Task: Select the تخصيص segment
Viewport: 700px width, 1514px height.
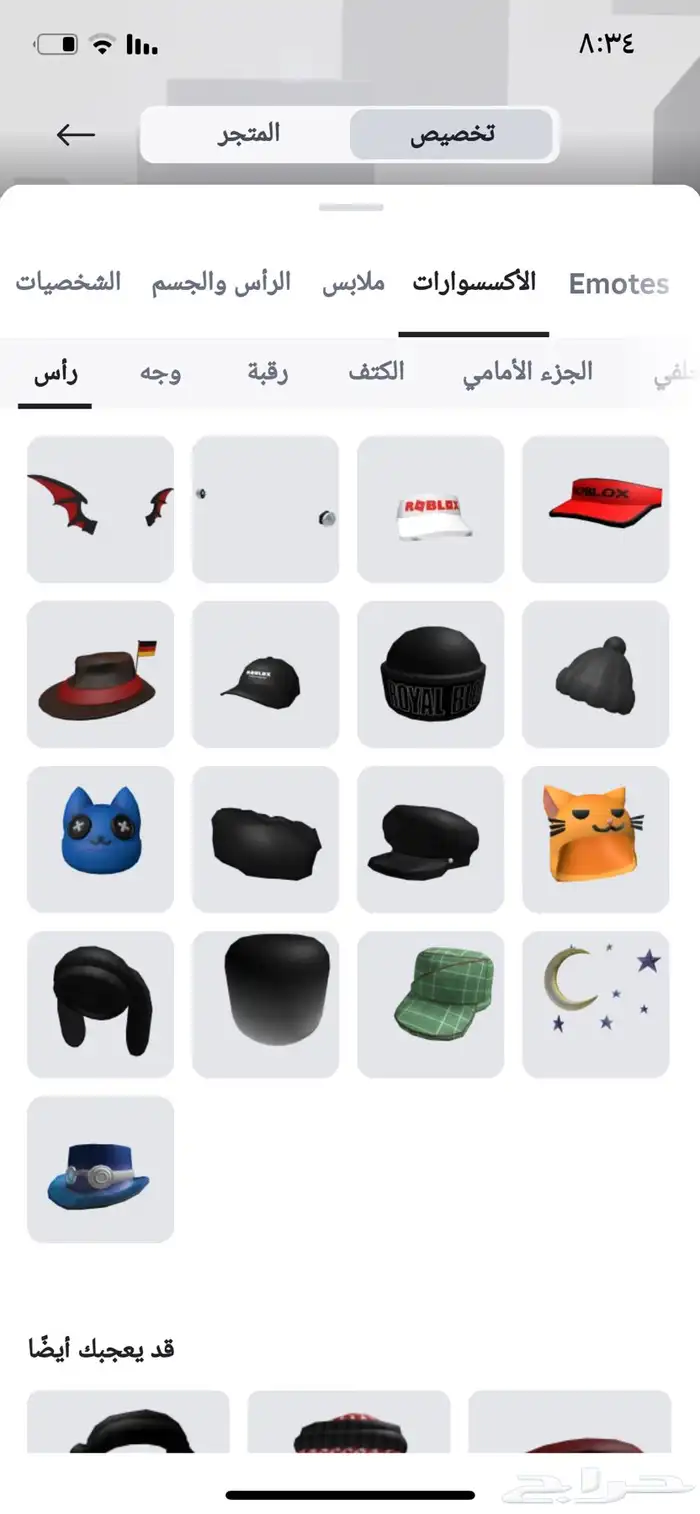Action: pos(452,135)
